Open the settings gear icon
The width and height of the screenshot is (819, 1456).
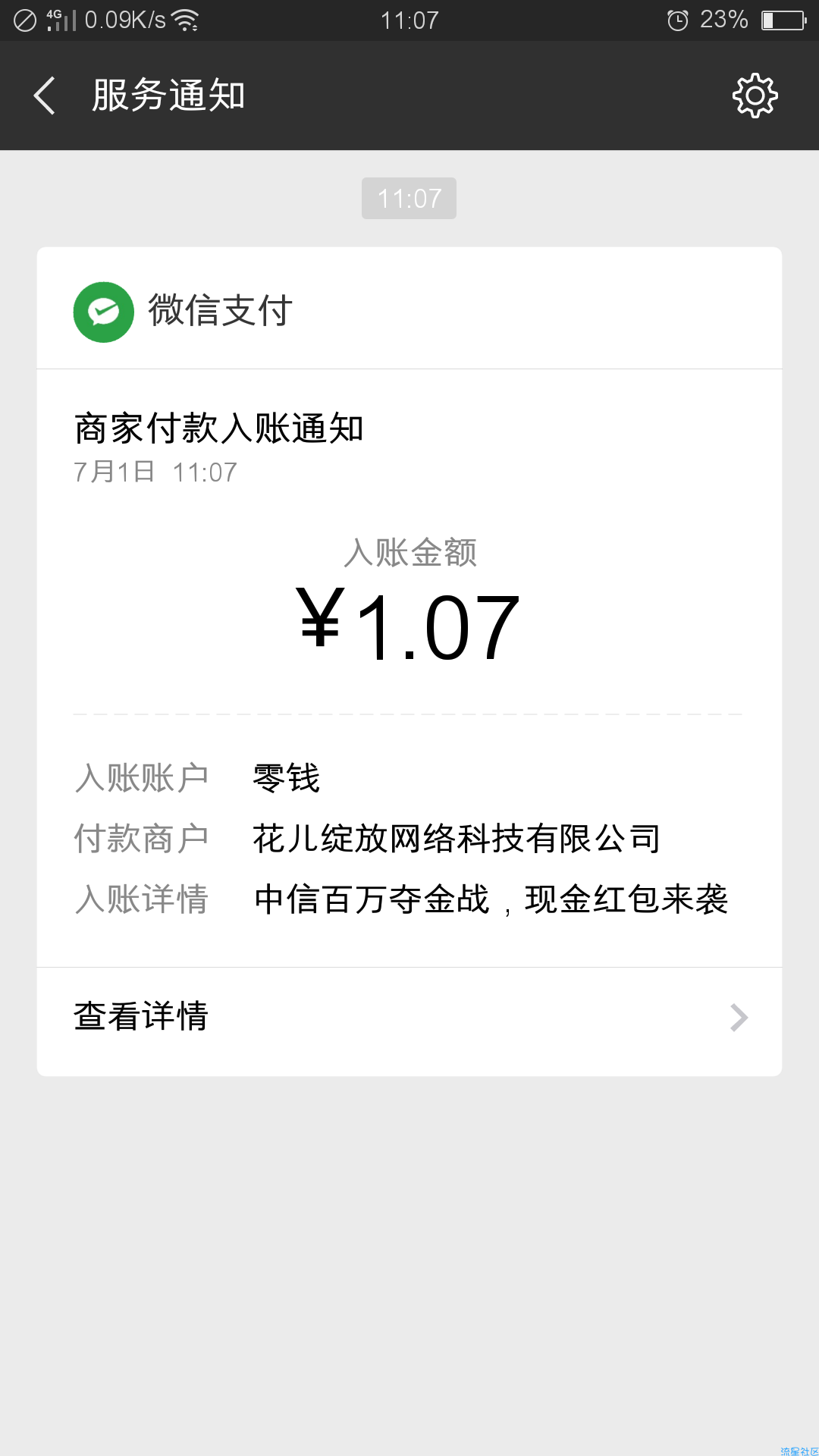755,96
